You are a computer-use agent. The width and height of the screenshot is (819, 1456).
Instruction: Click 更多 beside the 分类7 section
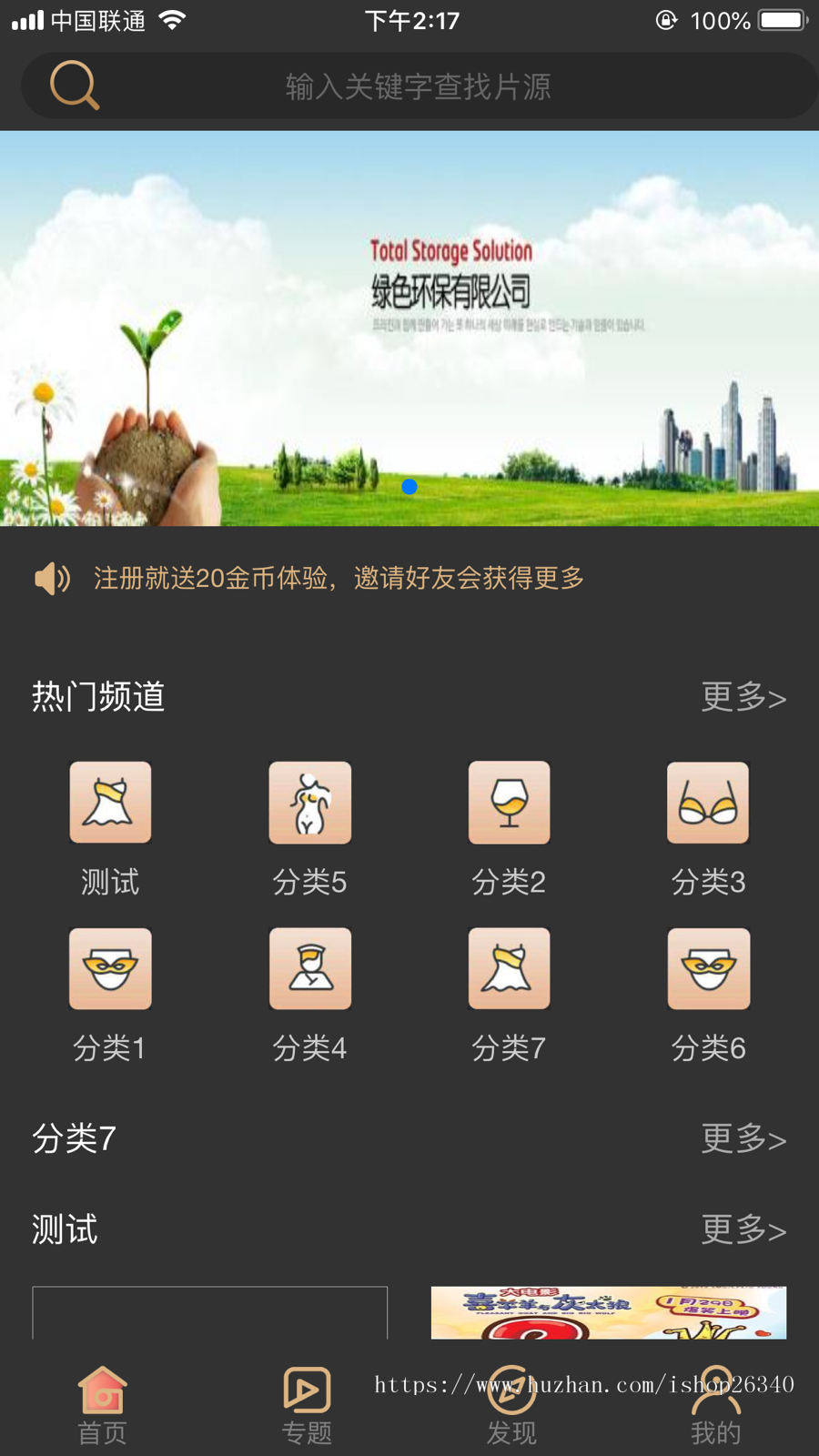(x=743, y=1138)
